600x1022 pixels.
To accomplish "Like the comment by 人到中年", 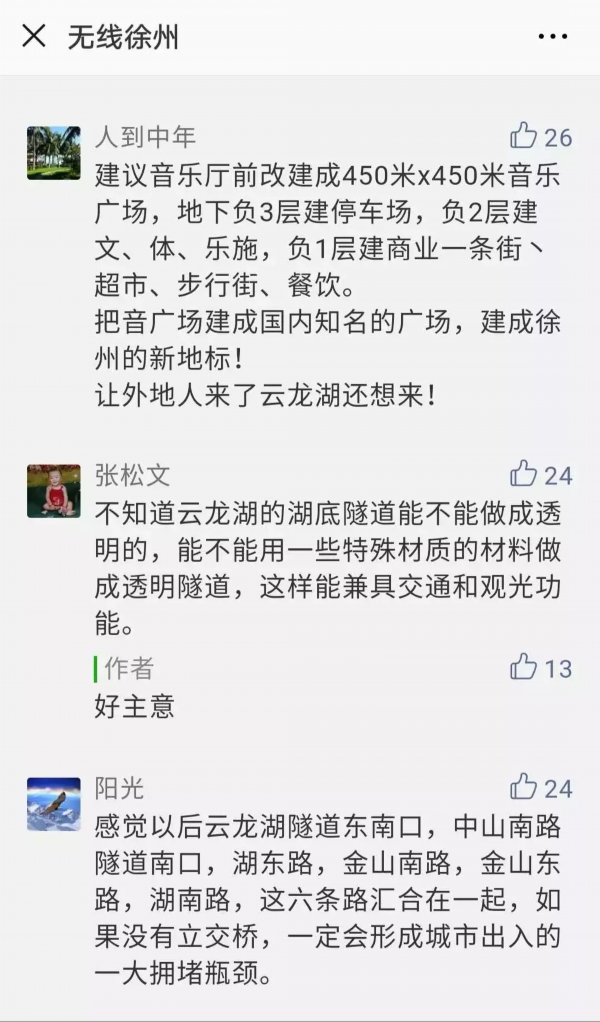I will click(524, 136).
